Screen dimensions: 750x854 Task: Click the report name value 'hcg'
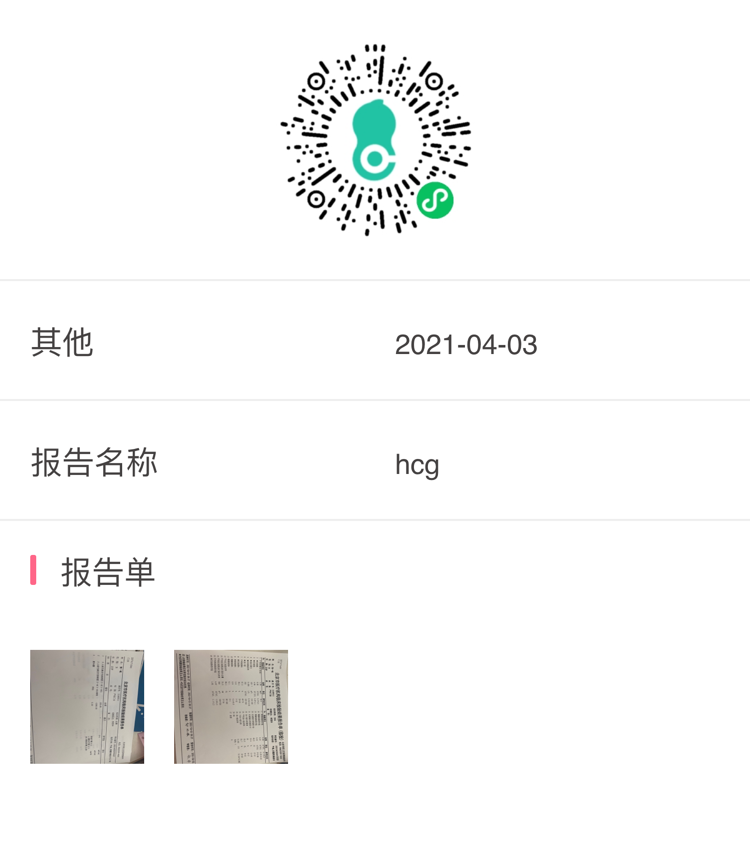click(x=416, y=464)
